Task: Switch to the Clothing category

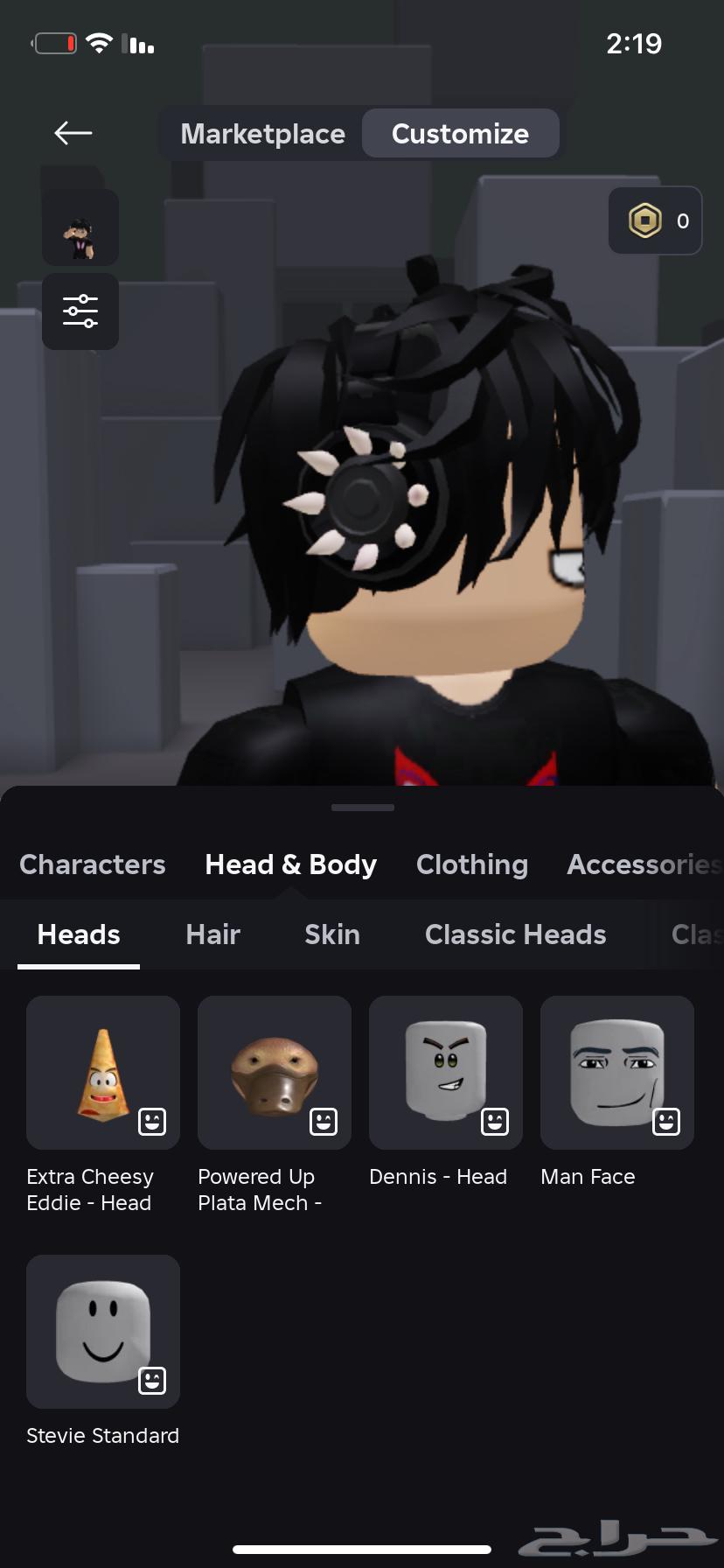Action: (x=472, y=864)
